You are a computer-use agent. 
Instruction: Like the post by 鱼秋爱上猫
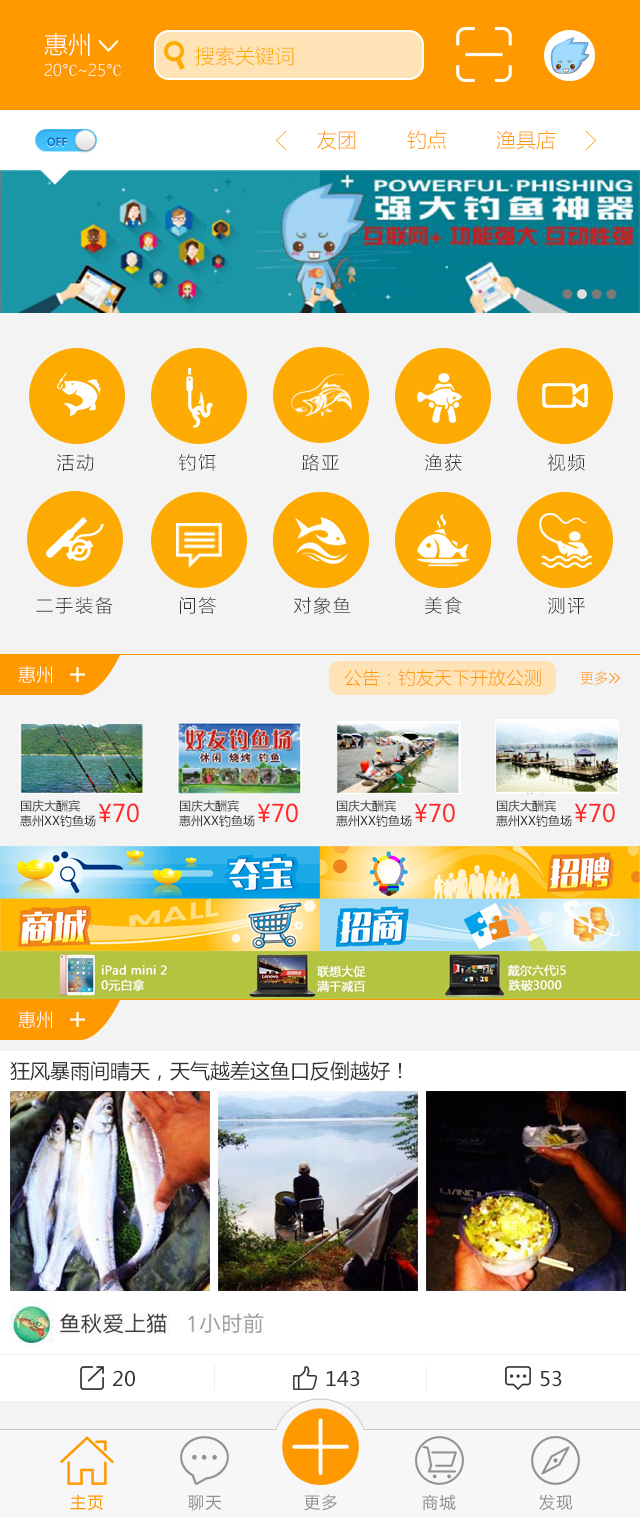(x=326, y=1379)
